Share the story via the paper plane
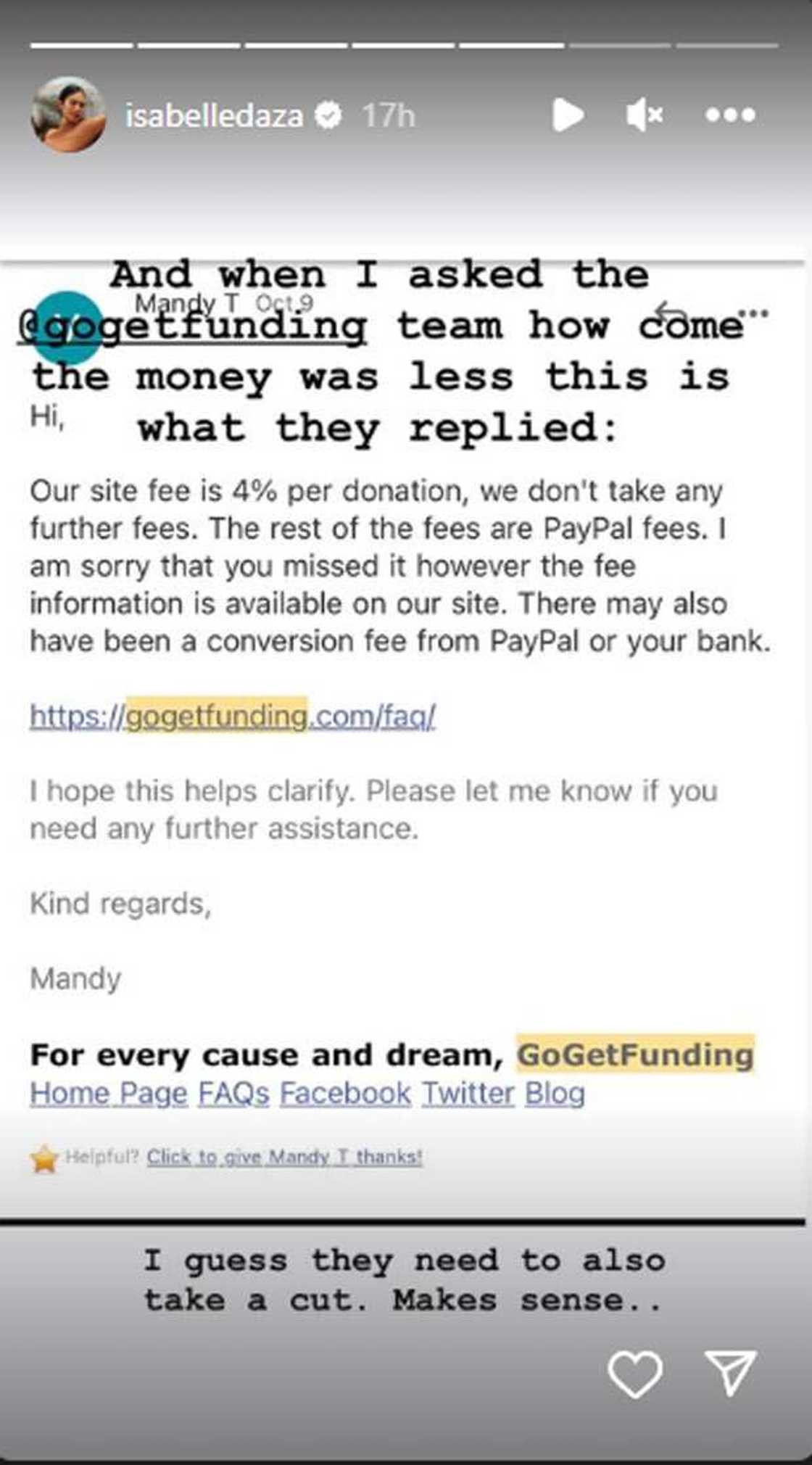The width and height of the screenshot is (812, 1465). click(x=731, y=1372)
